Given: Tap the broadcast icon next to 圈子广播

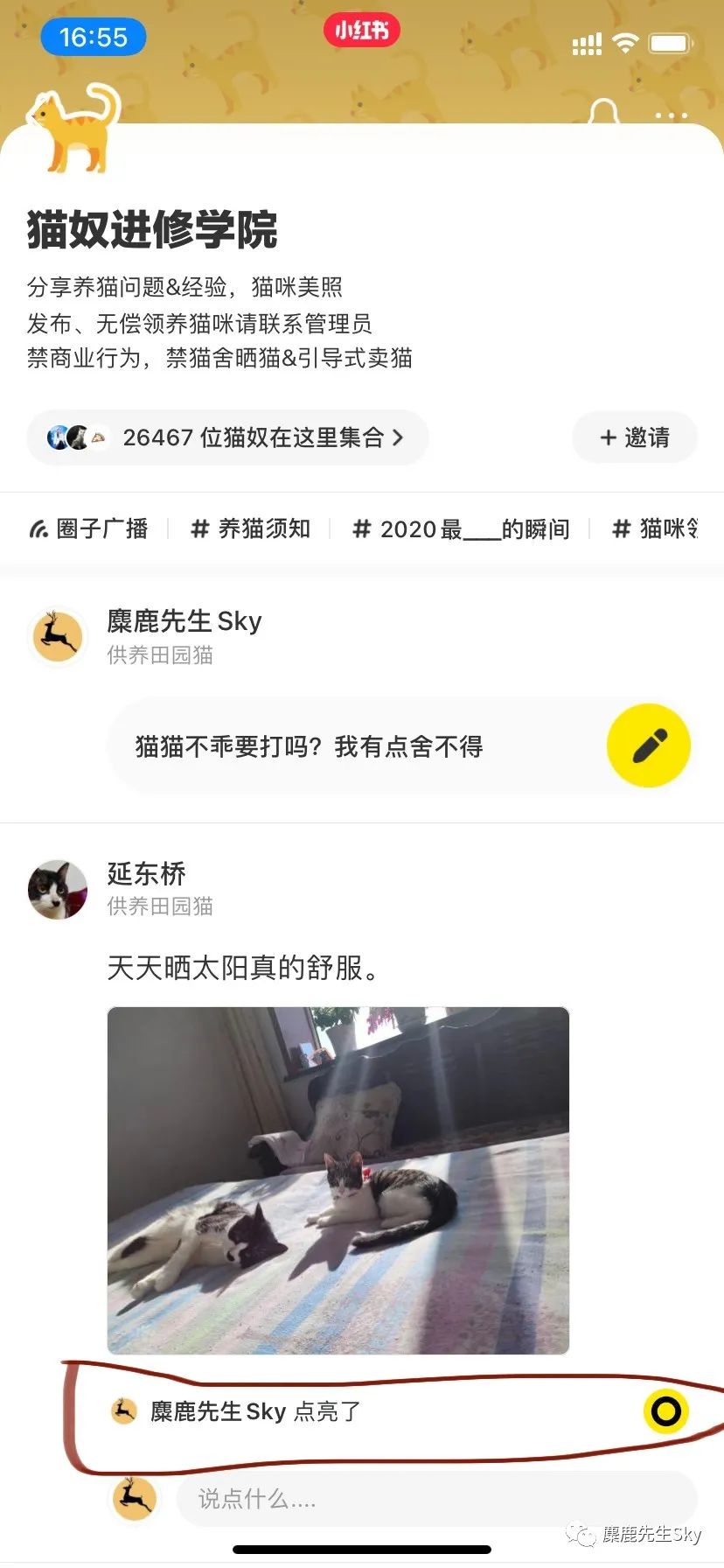Looking at the screenshot, I should pyautogui.click(x=38, y=528).
